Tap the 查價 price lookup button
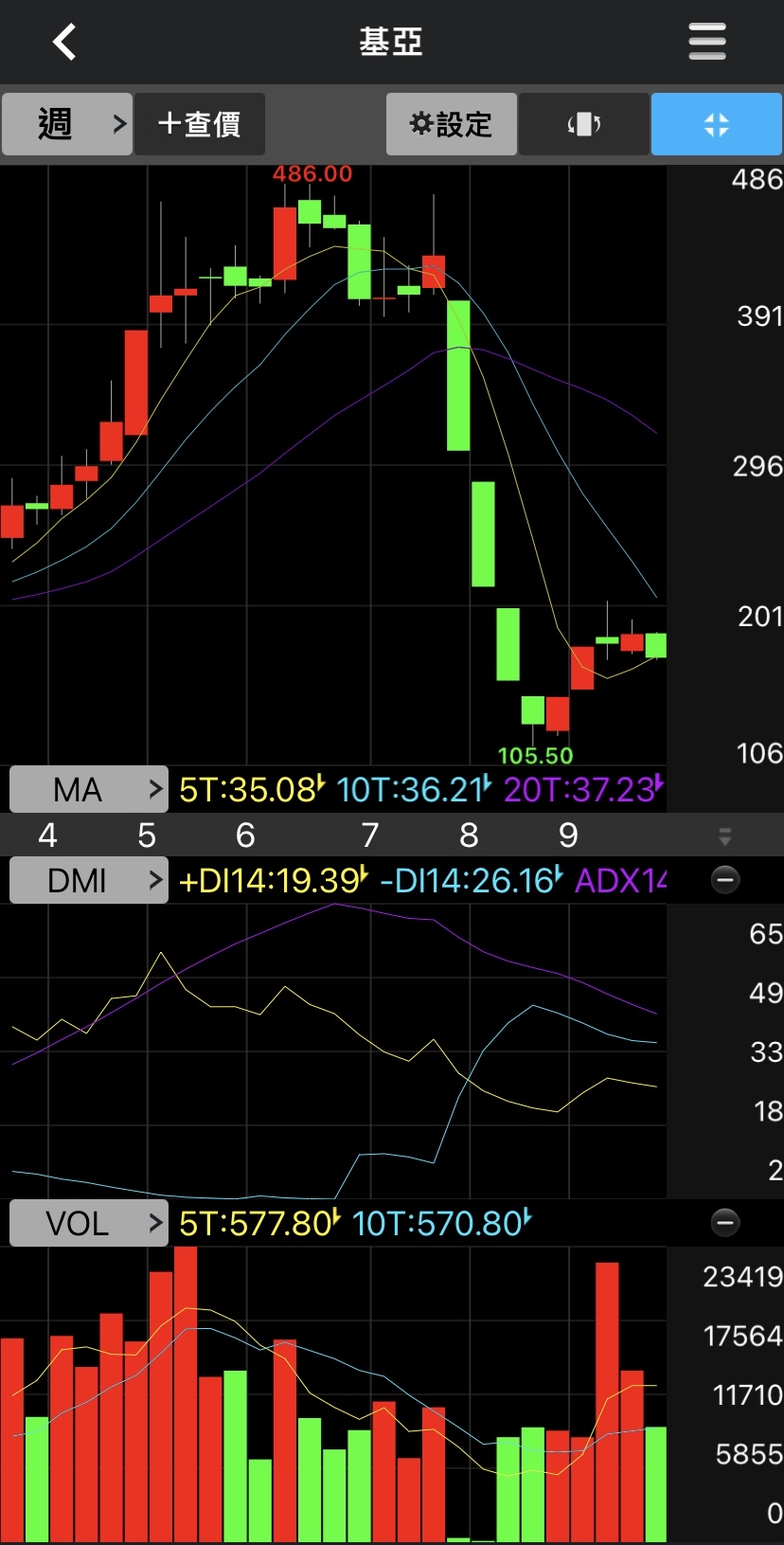The image size is (784, 1545). [199, 124]
